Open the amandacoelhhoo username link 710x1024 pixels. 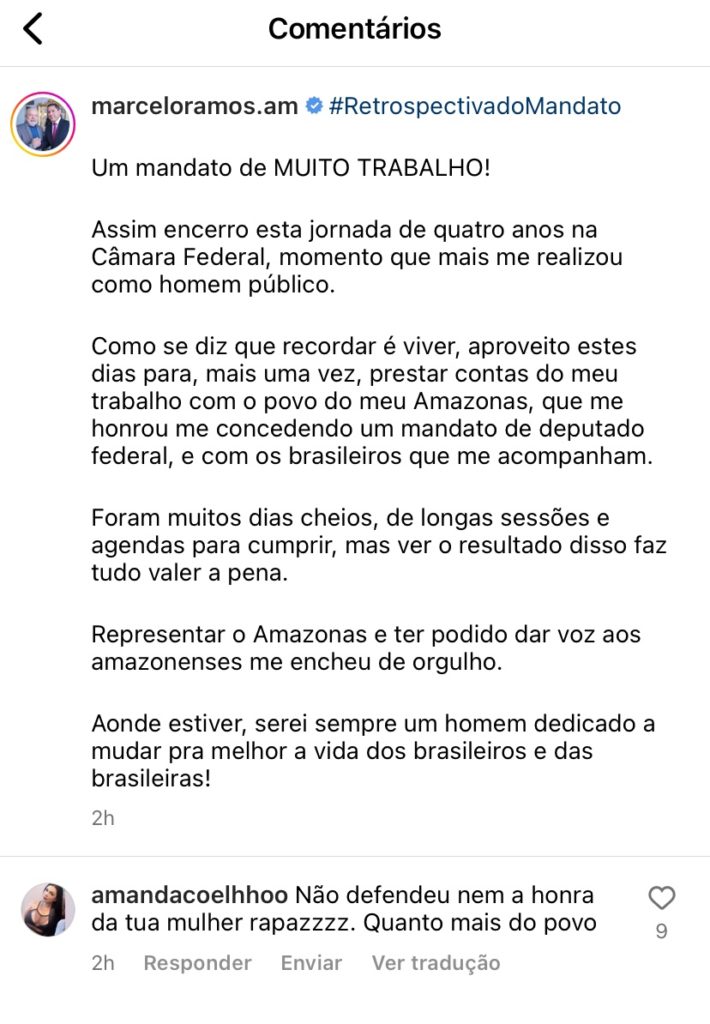[189, 895]
